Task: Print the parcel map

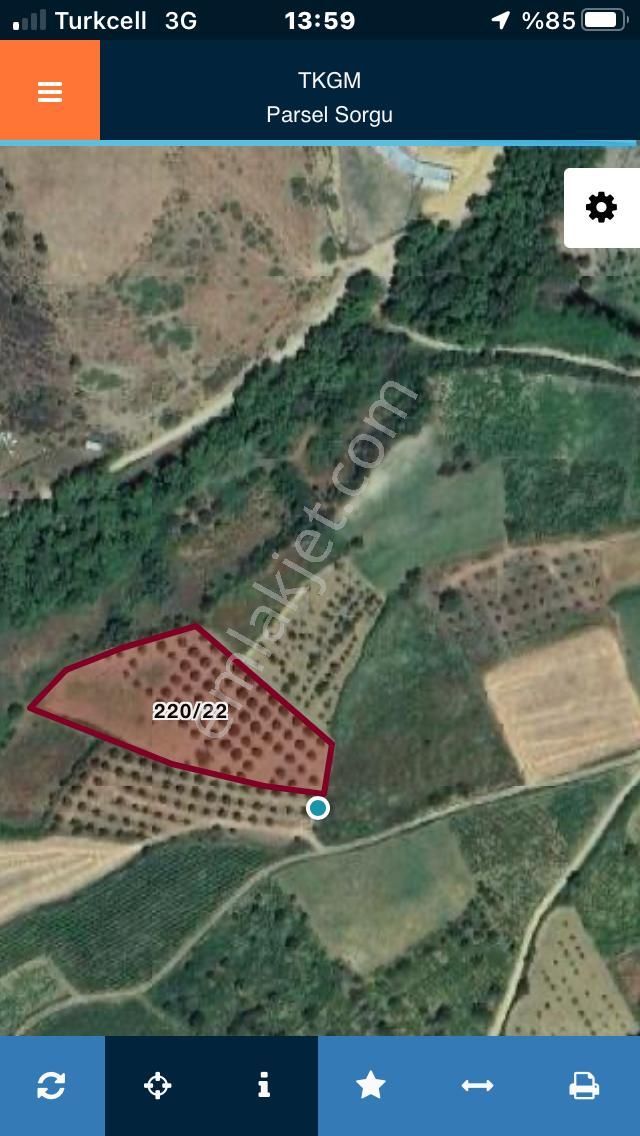Action: tap(584, 1085)
